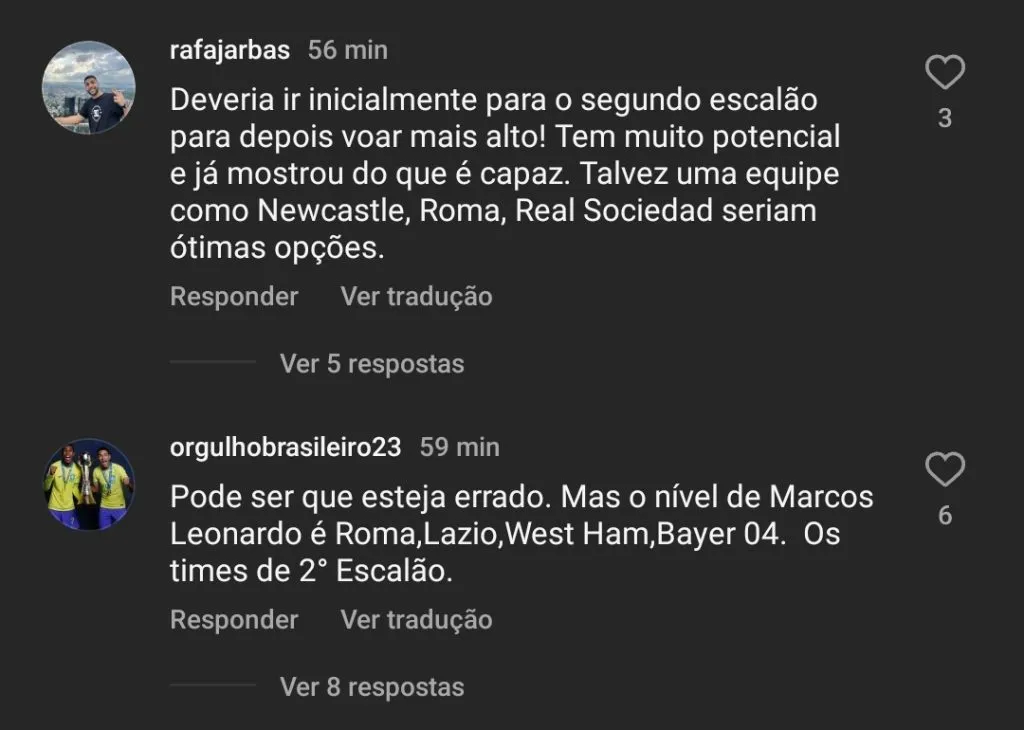Tap the rafajarbas username
Screen dimensions: 1024x730
(x=230, y=49)
